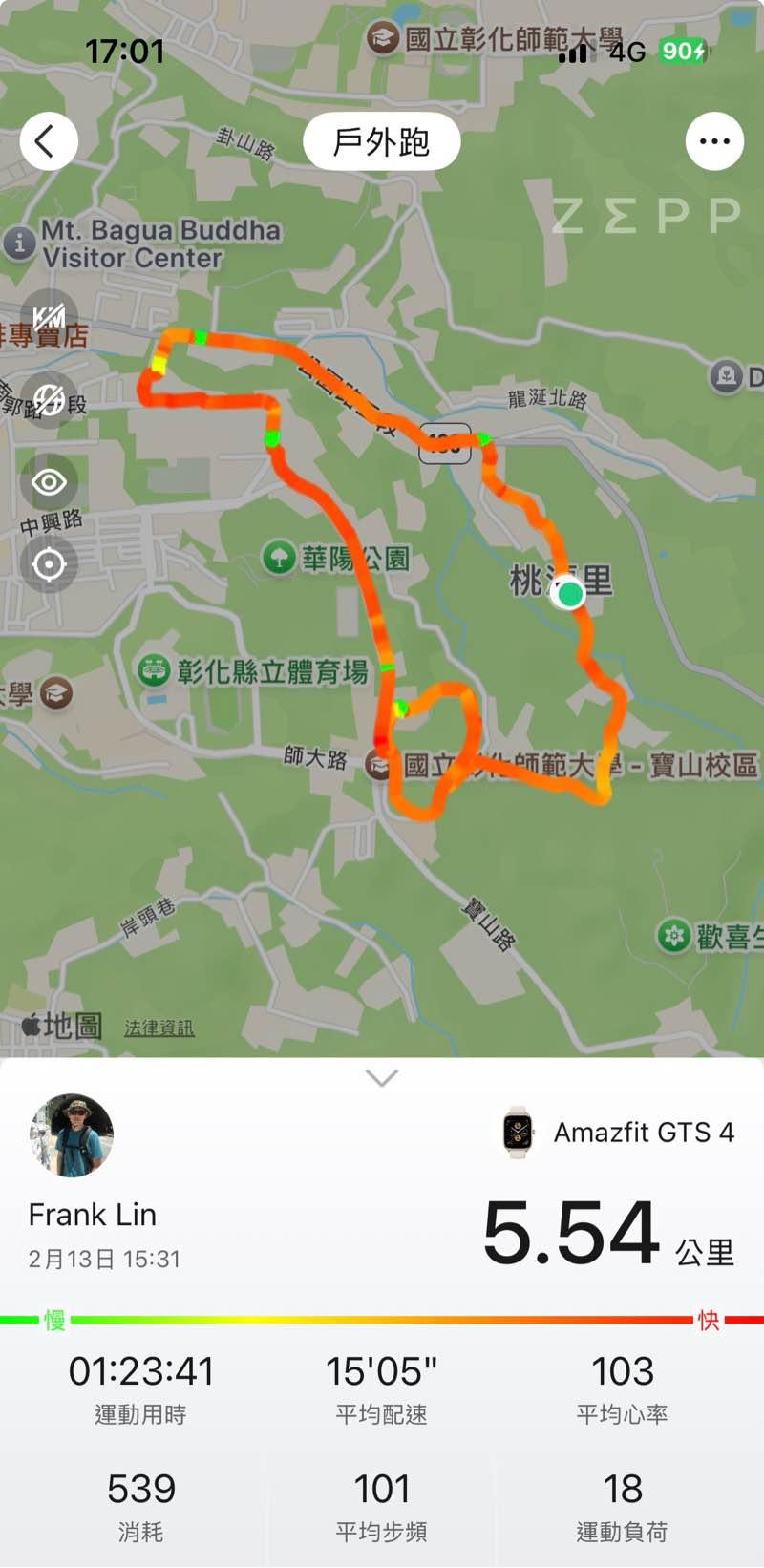The image size is (764, 1568).
Task: Toggle the KM distance markers on map
Action: 49,316
